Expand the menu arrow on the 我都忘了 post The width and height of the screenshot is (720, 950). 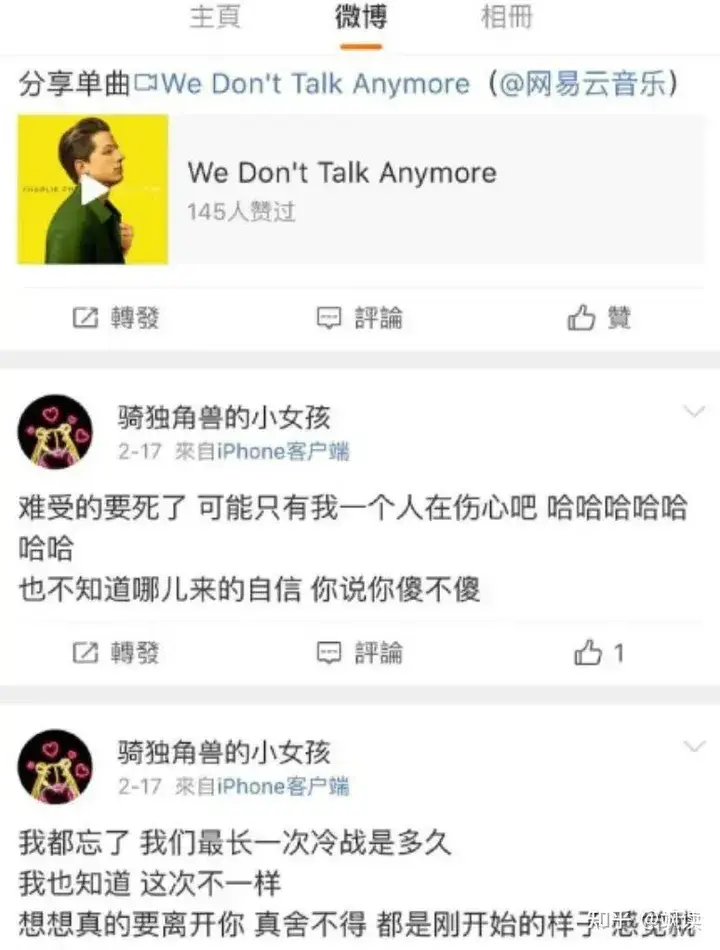click(693, 747)
